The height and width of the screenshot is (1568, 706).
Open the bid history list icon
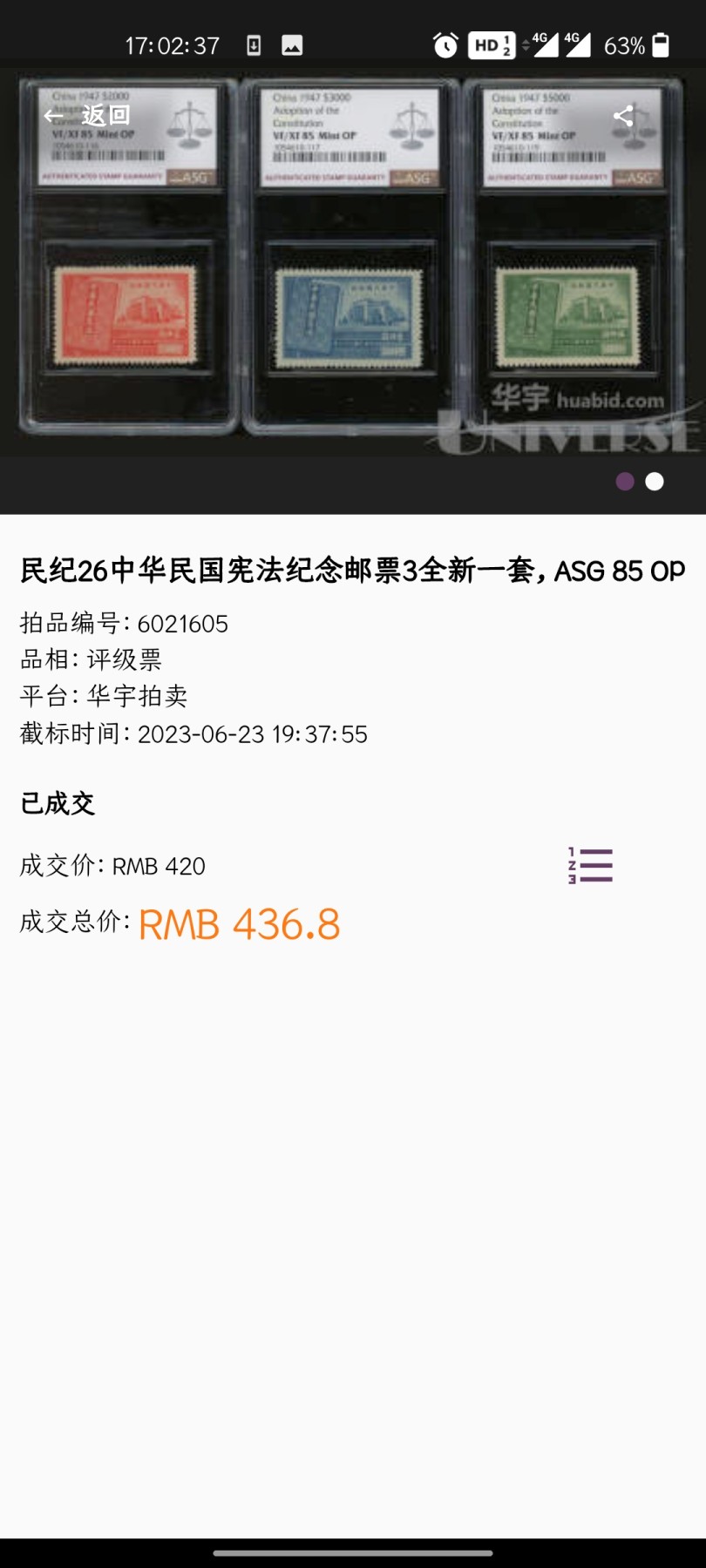point(590,866)
